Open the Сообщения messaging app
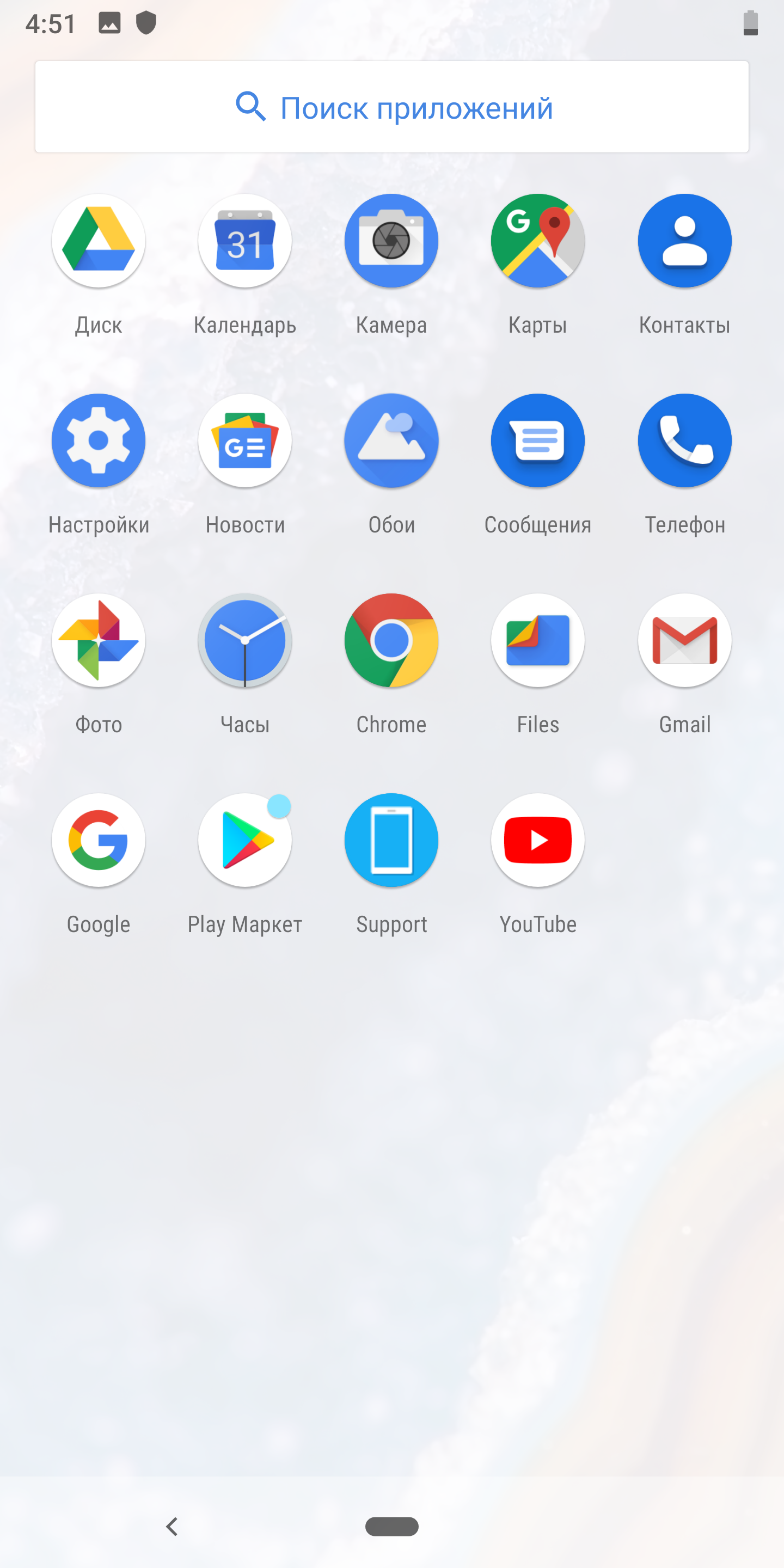This screenshot has height=1568, width=784. click(x=538, y=440)
